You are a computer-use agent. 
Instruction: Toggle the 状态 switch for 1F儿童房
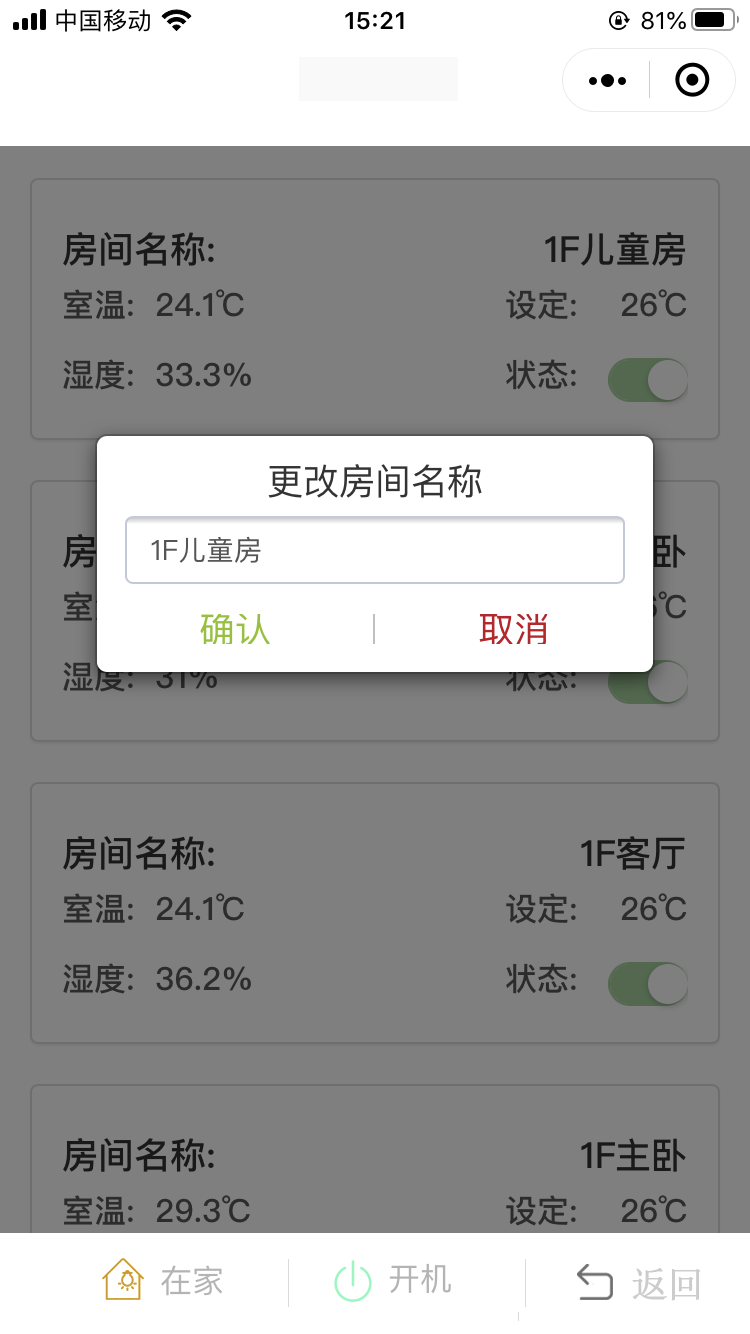coord(648,380)
